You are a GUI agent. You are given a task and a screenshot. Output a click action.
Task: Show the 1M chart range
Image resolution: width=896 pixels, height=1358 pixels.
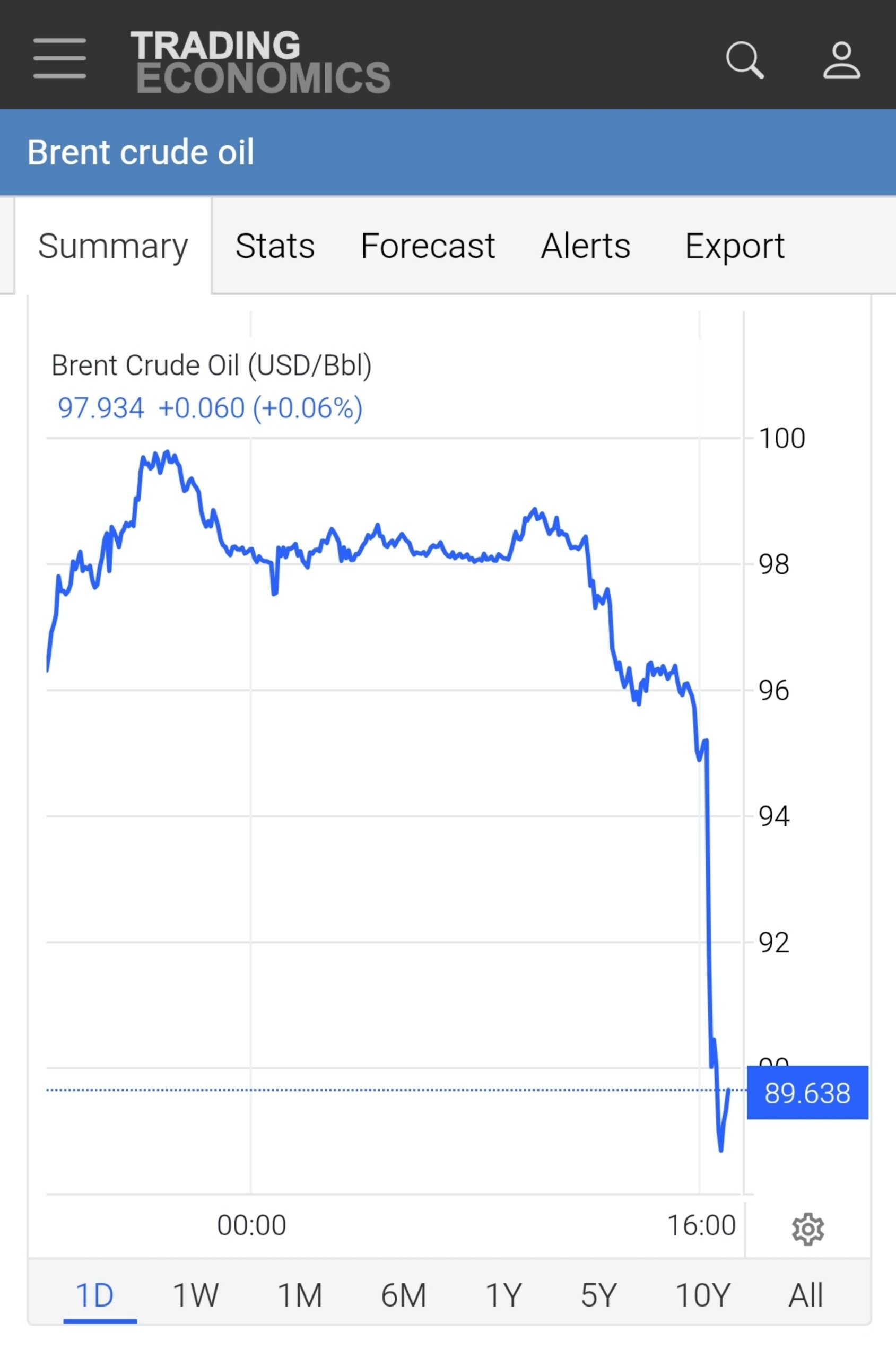(299, 1296)
